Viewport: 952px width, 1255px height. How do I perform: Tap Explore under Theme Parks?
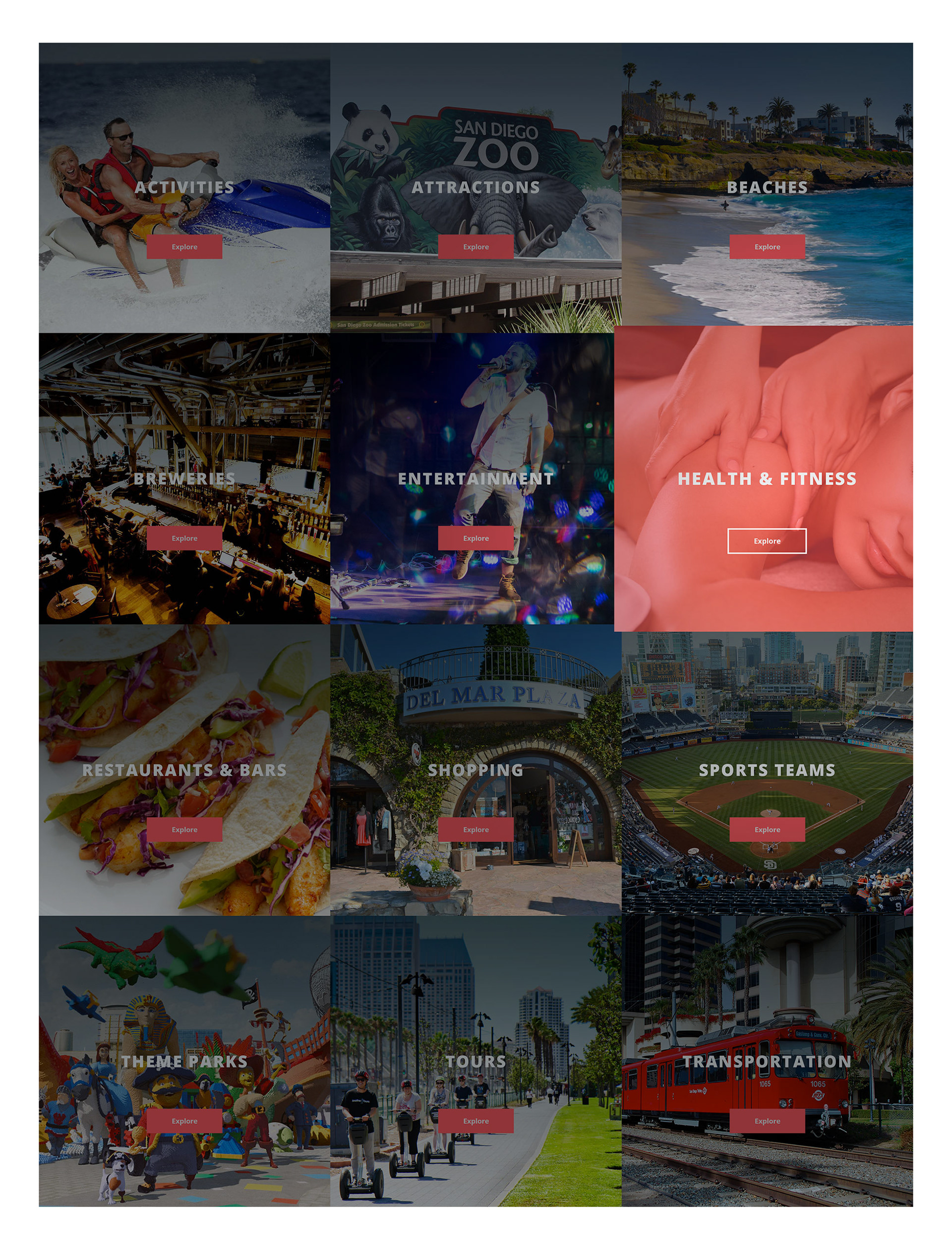point(184,1121)
